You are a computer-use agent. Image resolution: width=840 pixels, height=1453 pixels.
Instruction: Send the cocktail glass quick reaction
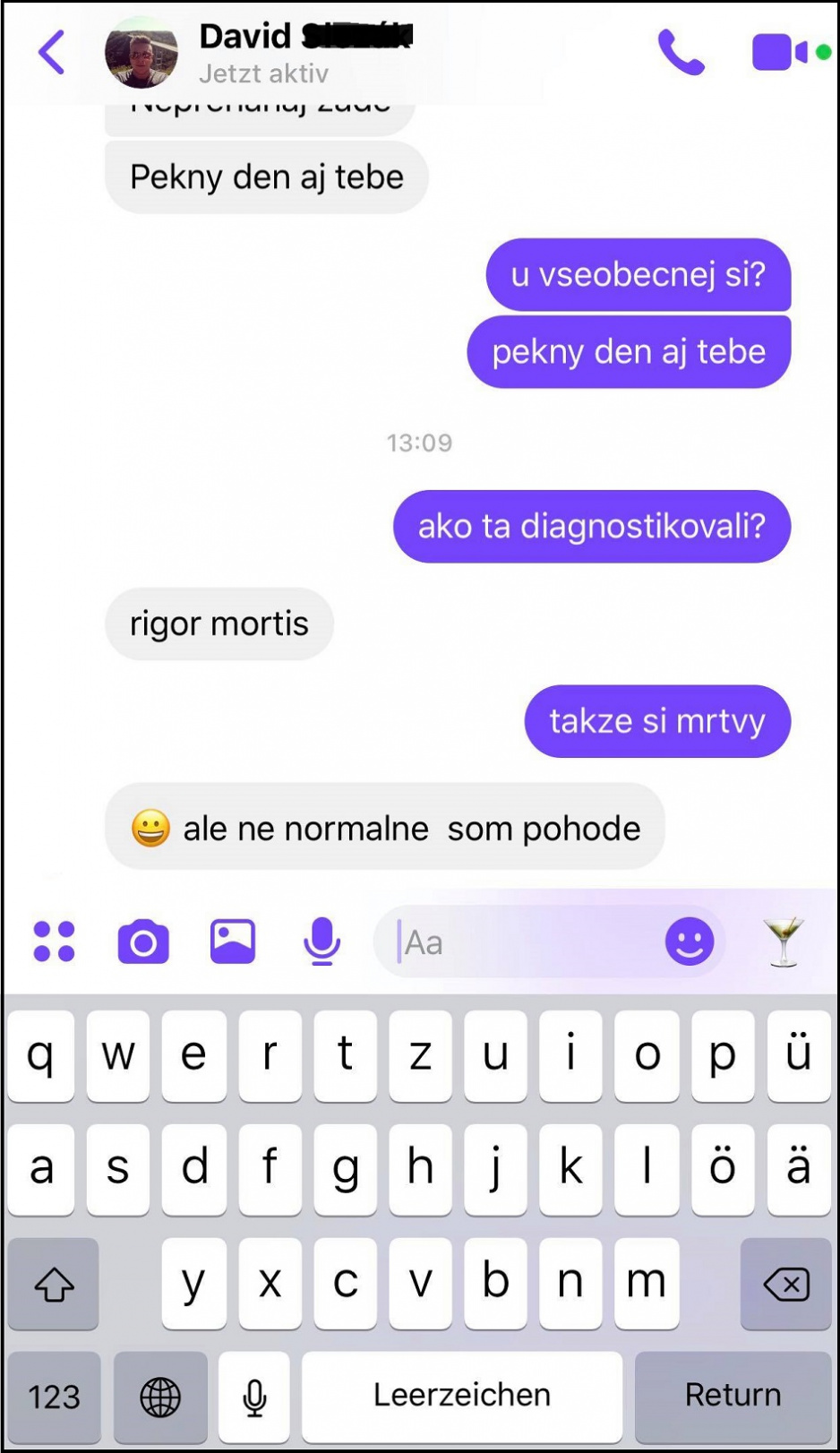784,941
